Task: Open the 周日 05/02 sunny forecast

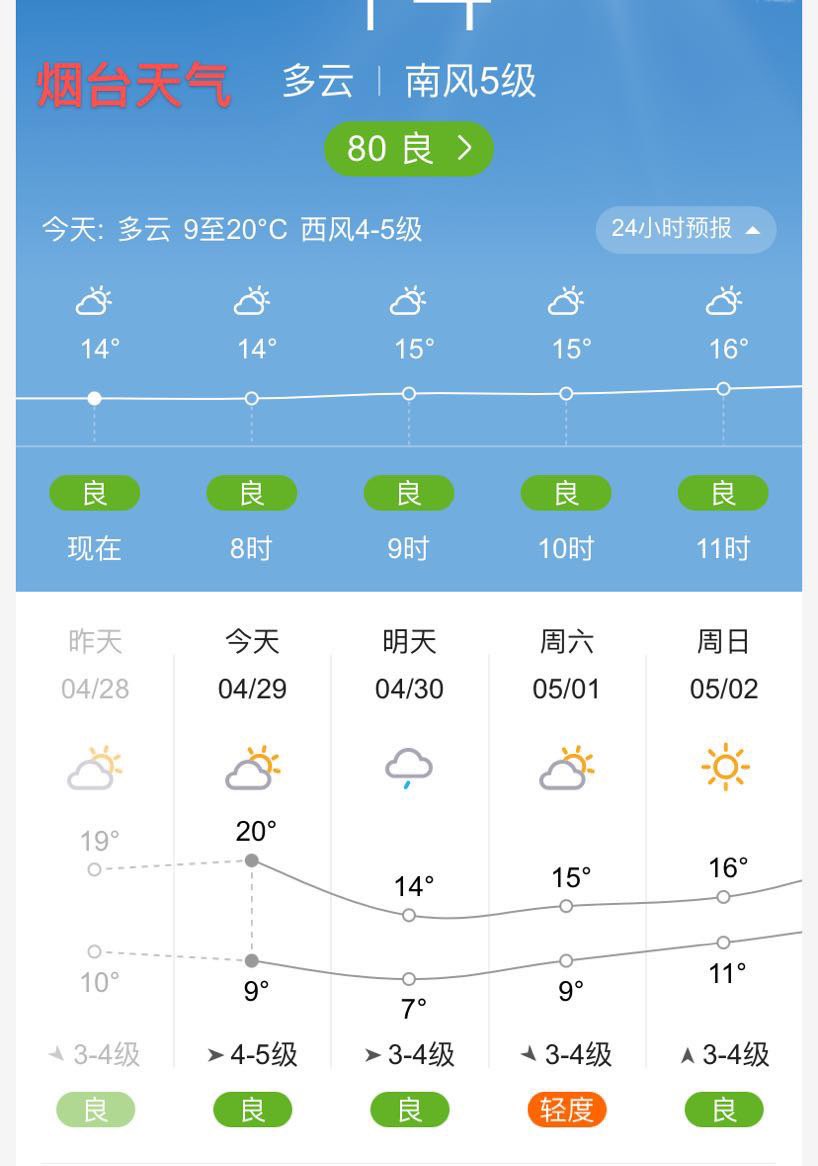Action: coord(724,768)
